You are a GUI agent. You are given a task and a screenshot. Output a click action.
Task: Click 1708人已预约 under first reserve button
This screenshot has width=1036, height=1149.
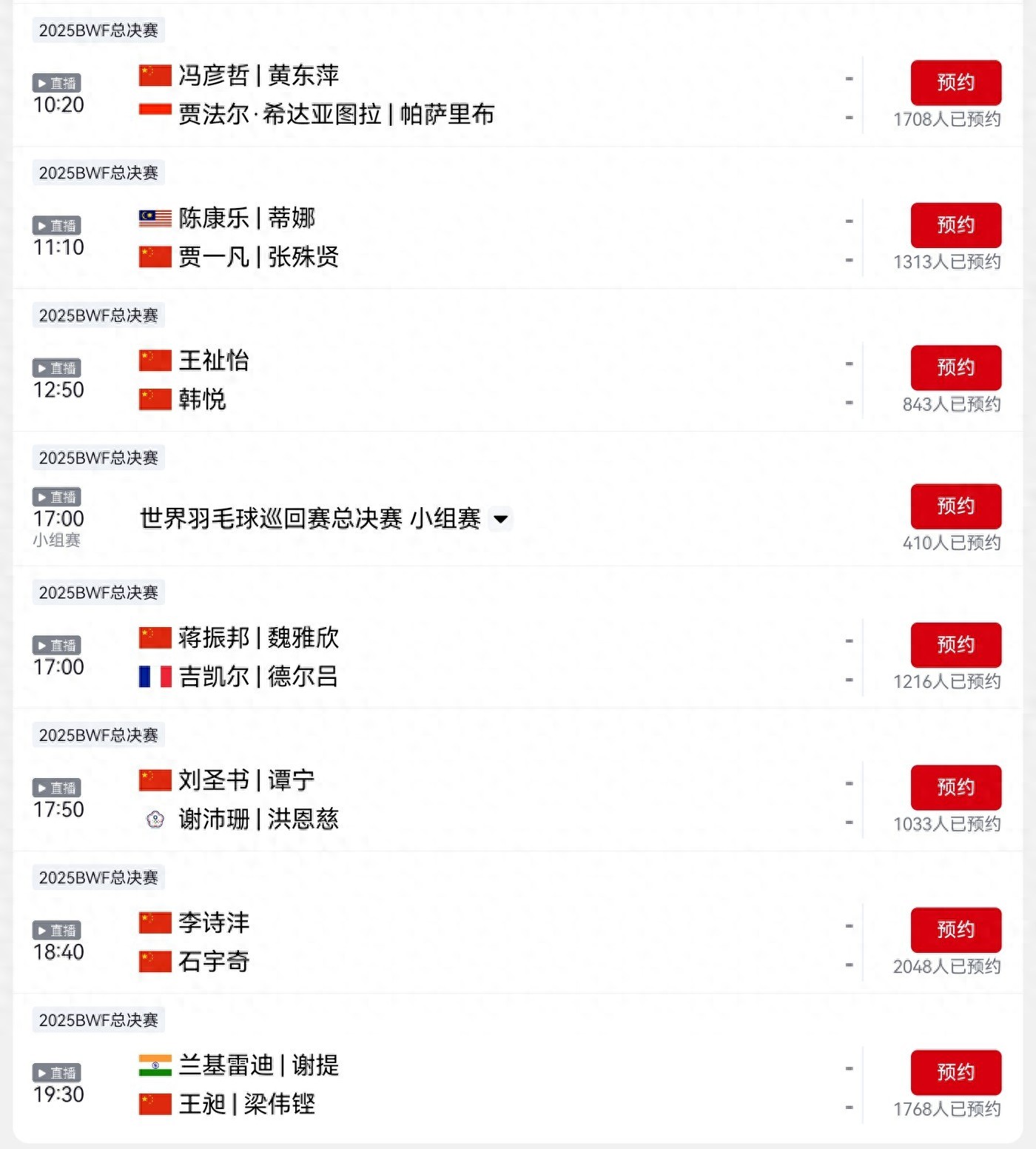tap(949, 117)
